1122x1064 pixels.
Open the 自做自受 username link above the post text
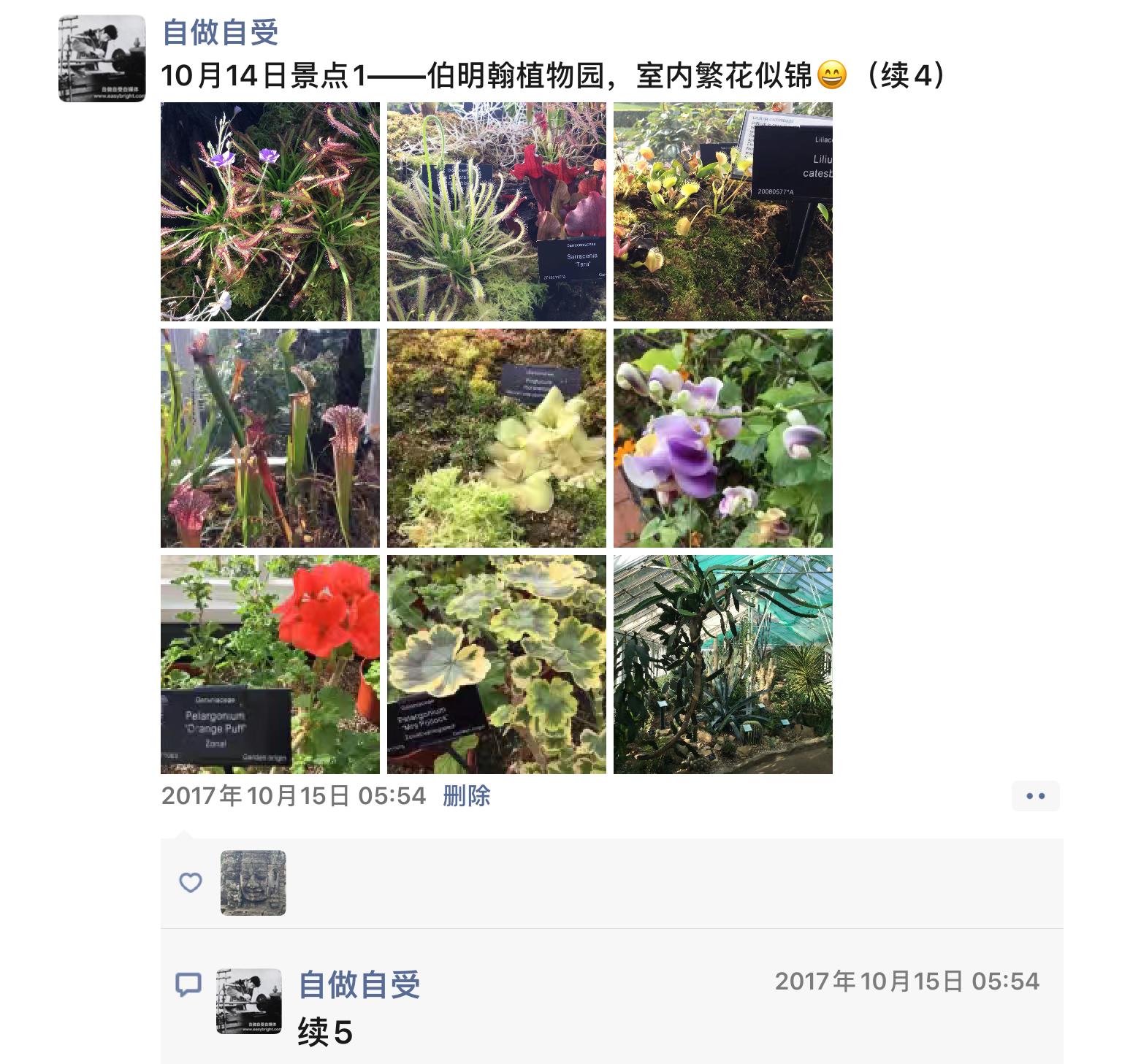[220, 32]
